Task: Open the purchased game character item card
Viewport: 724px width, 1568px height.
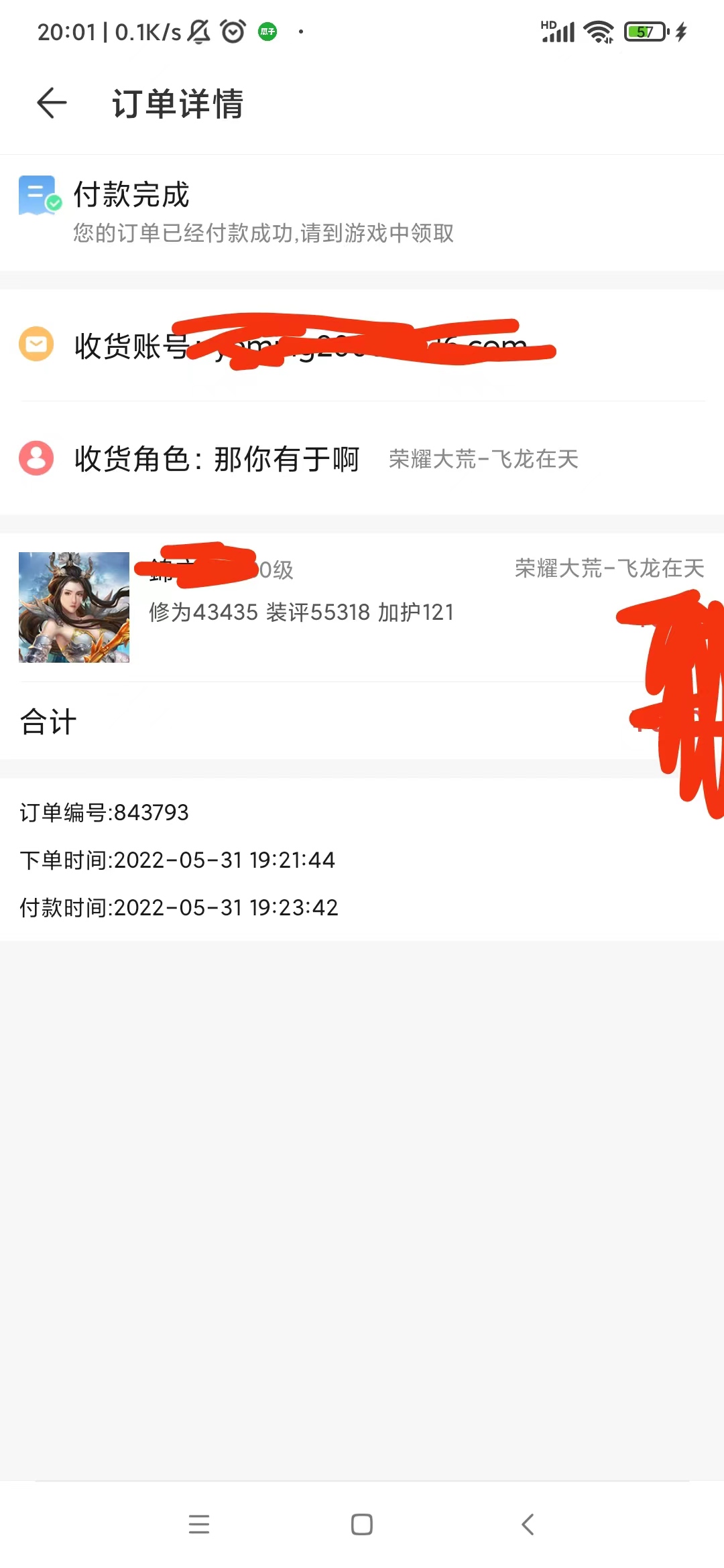Action: (x=362, y=607)
